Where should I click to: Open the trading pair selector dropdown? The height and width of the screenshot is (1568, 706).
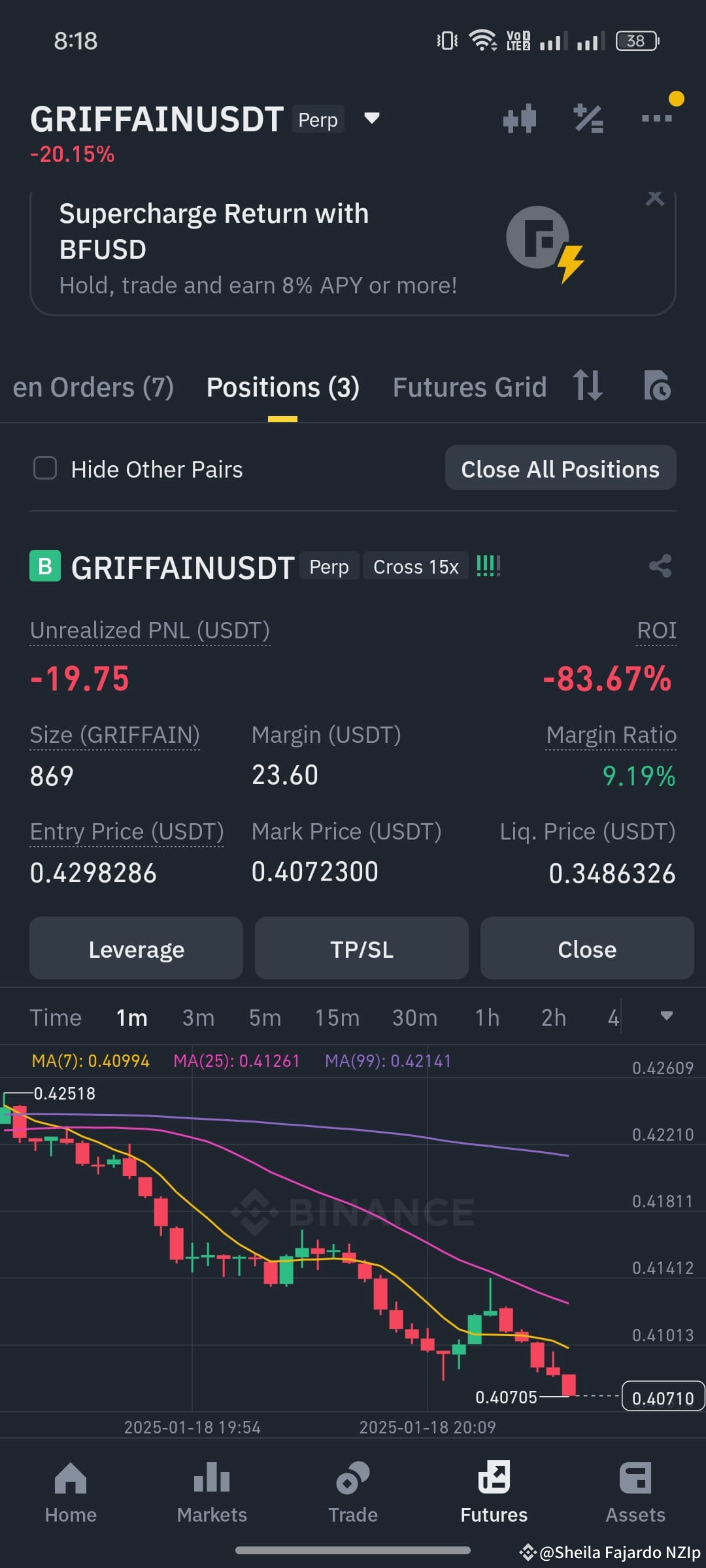[x=370, y=119]
